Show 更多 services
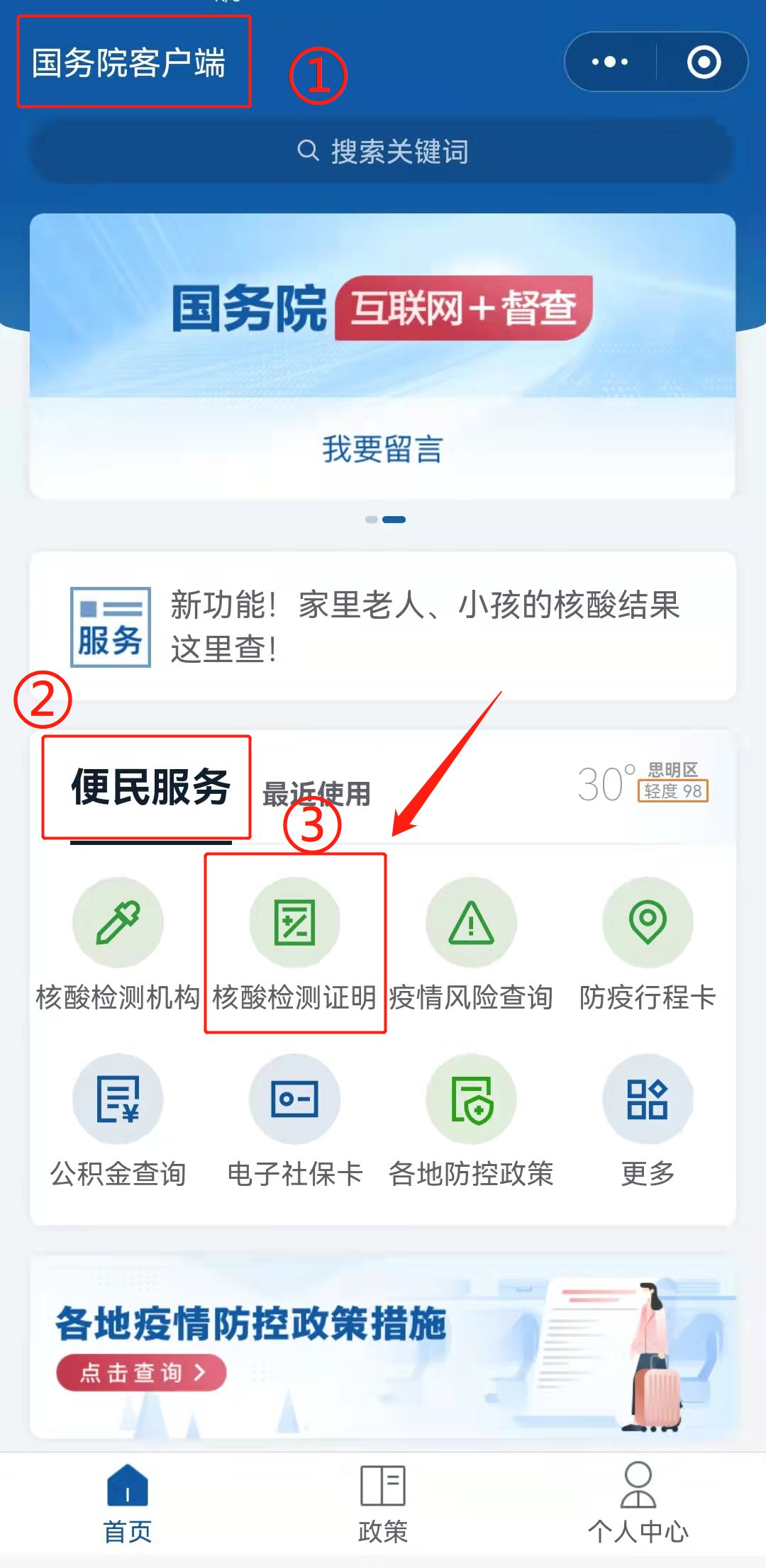 (x=647, y=1120)
